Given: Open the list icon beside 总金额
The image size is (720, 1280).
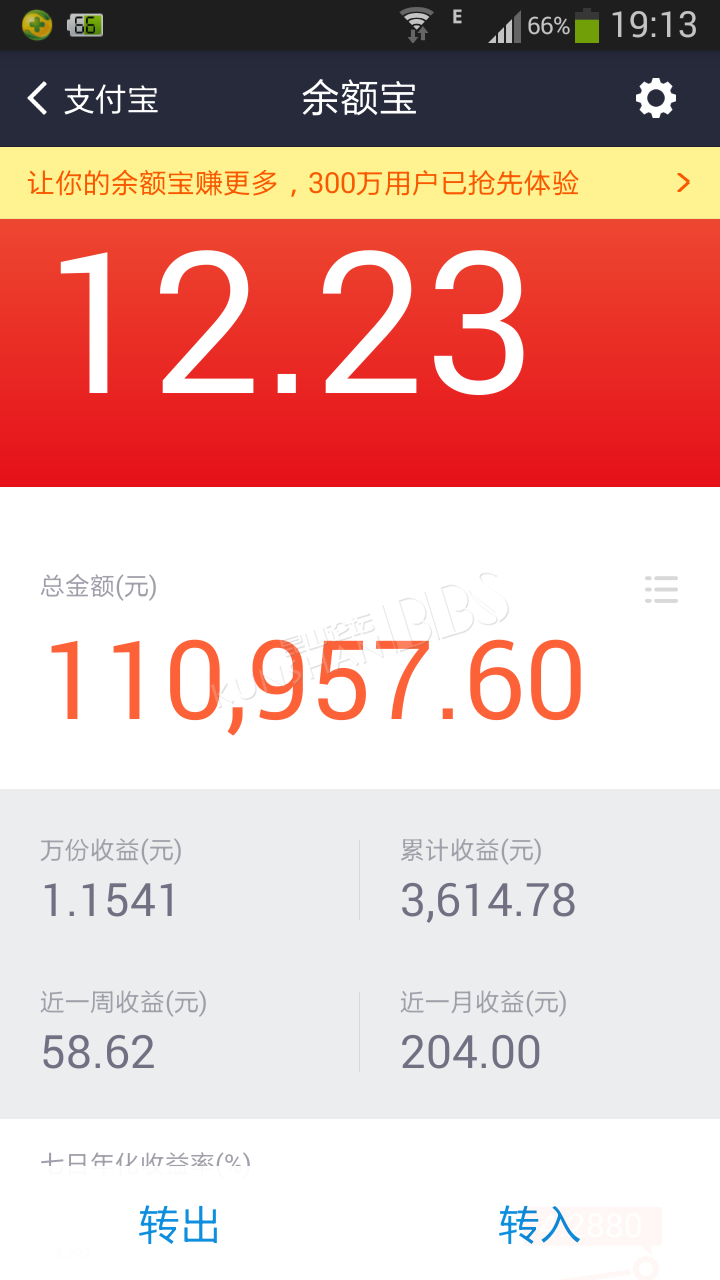Looking at the screenshot, I should (661, 590).
